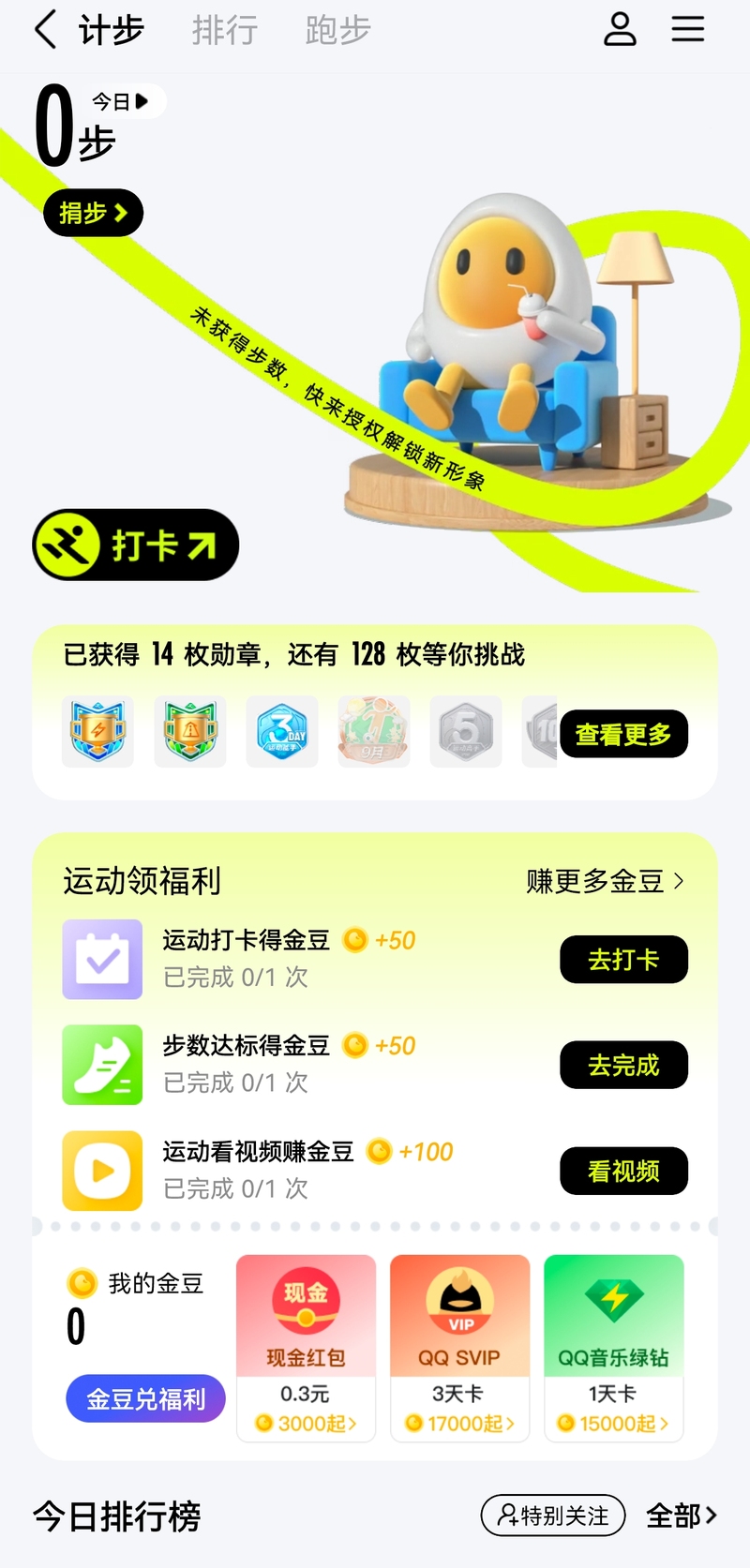This screenshot has height=1568, width=750.
Task: Tap the 打卡 check-in button
Action: [x=136, y=545]
